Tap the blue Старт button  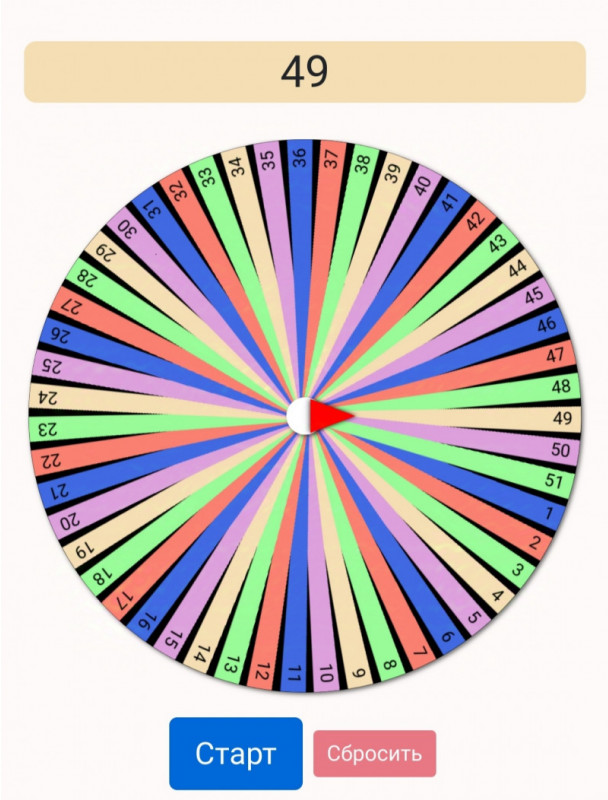pos(235,753)
